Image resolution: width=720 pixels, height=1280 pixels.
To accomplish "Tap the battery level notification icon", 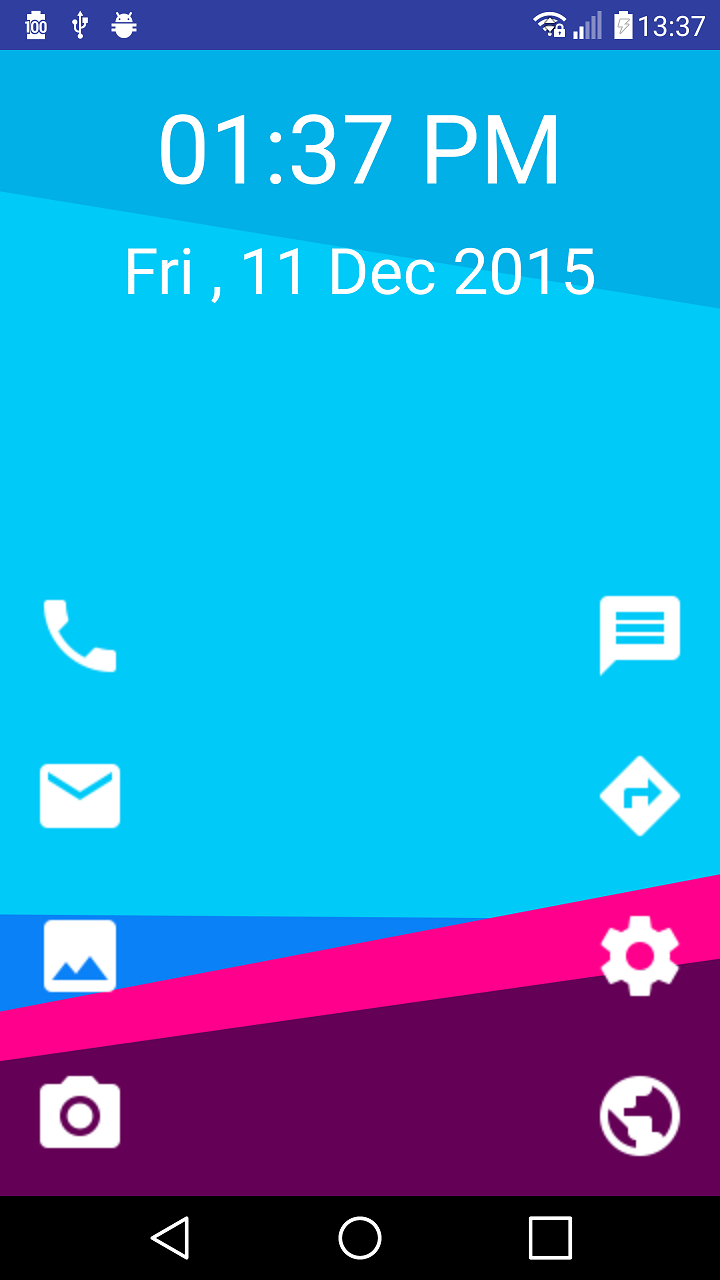I will click(x=37, y=25).
